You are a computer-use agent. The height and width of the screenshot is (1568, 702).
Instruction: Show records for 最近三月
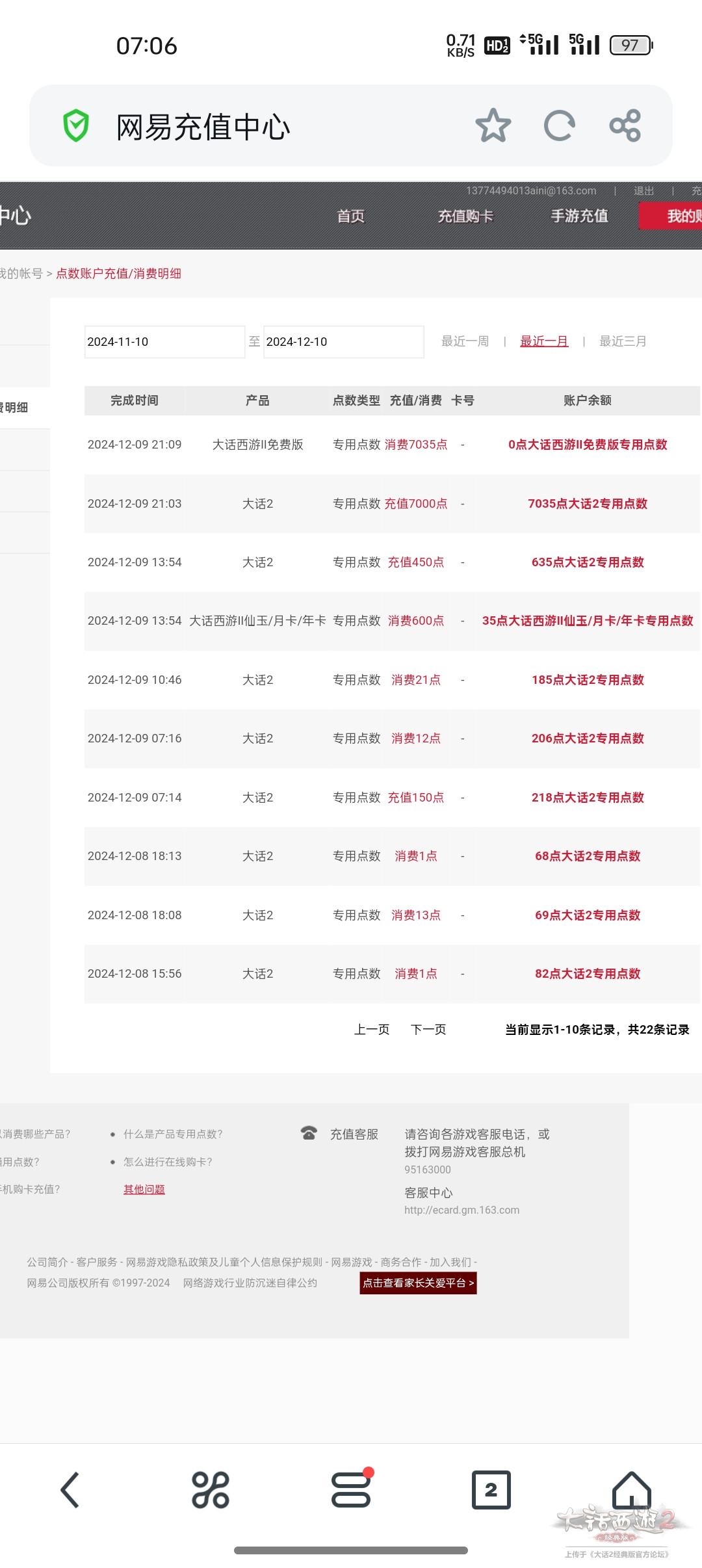coord(623,341)
